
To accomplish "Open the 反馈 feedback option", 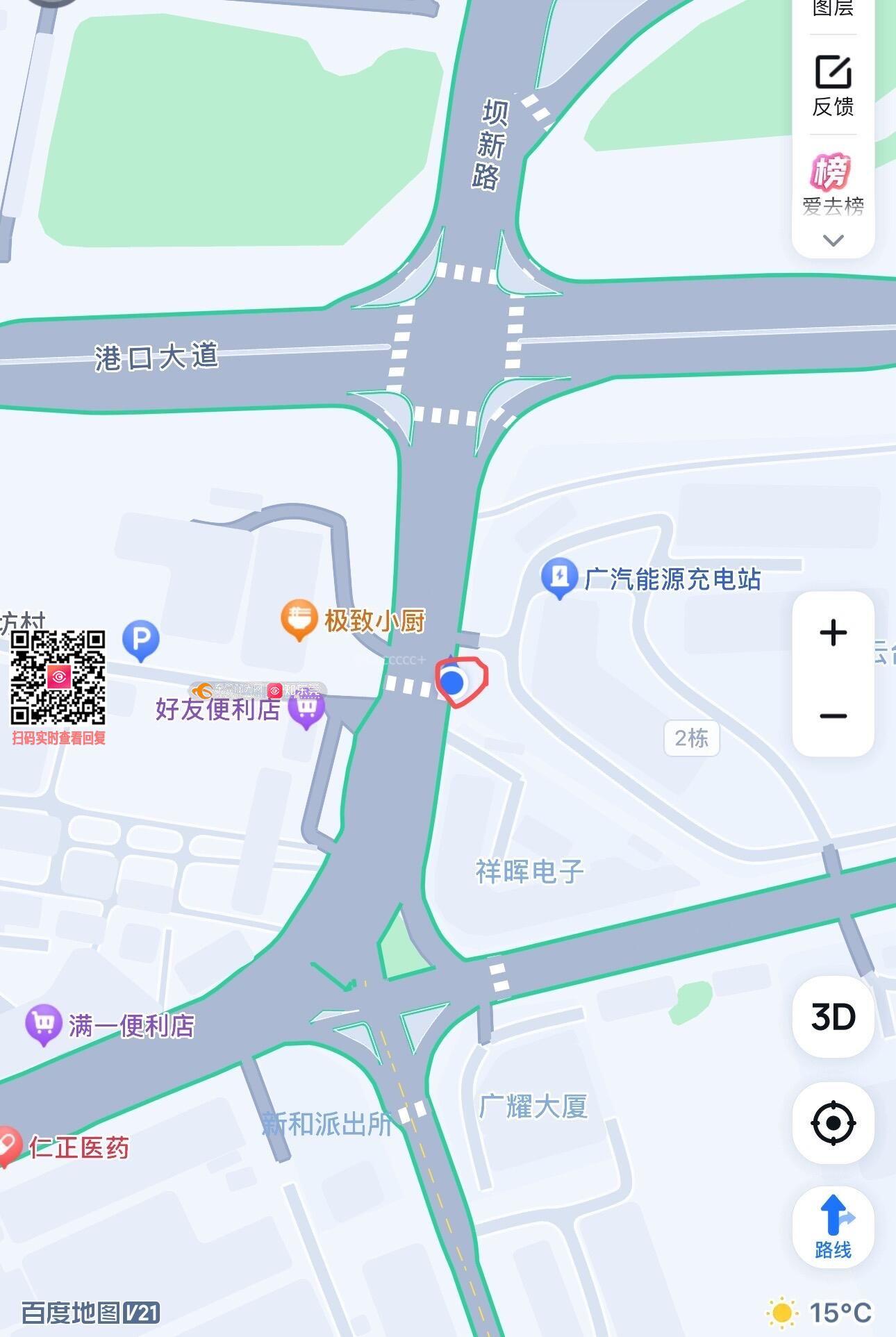I will pos(833,85).
